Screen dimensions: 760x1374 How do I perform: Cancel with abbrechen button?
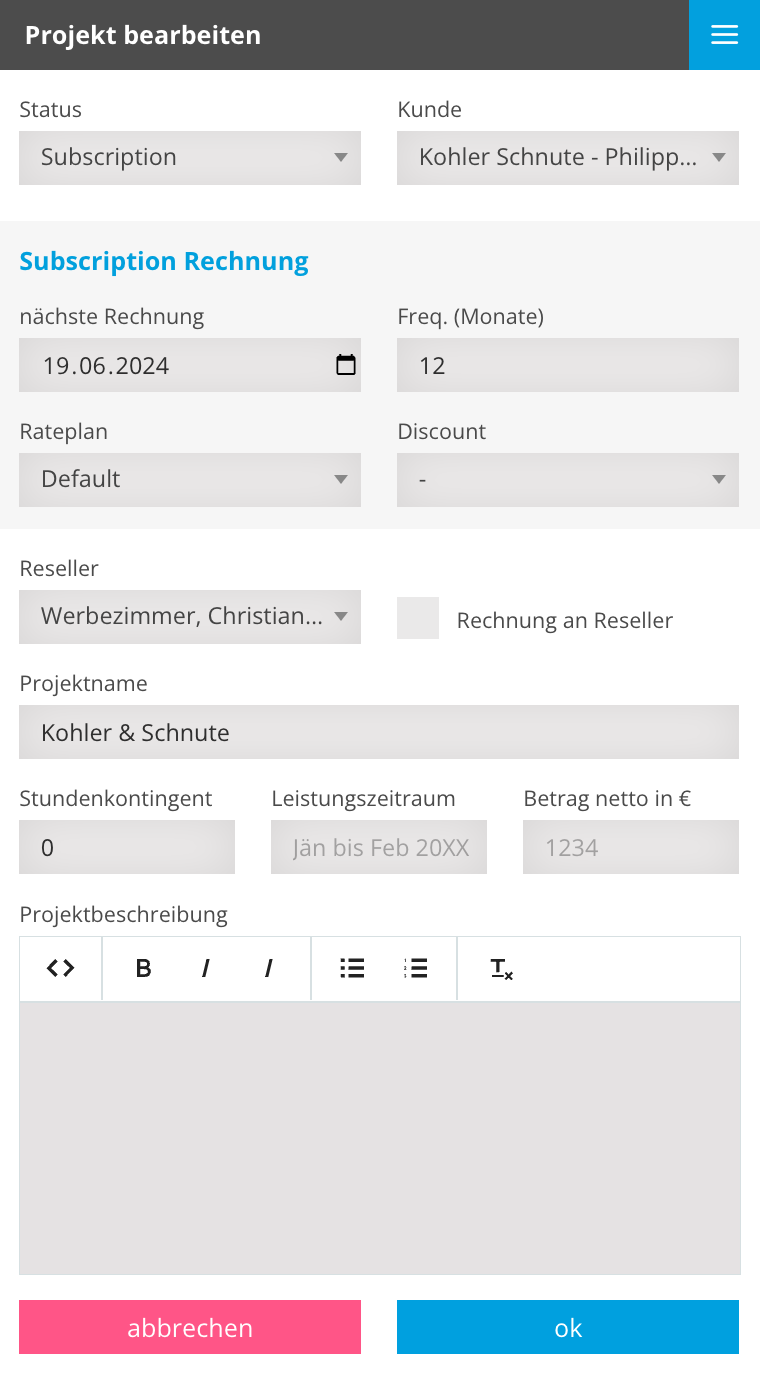(x=190, y=1327)
